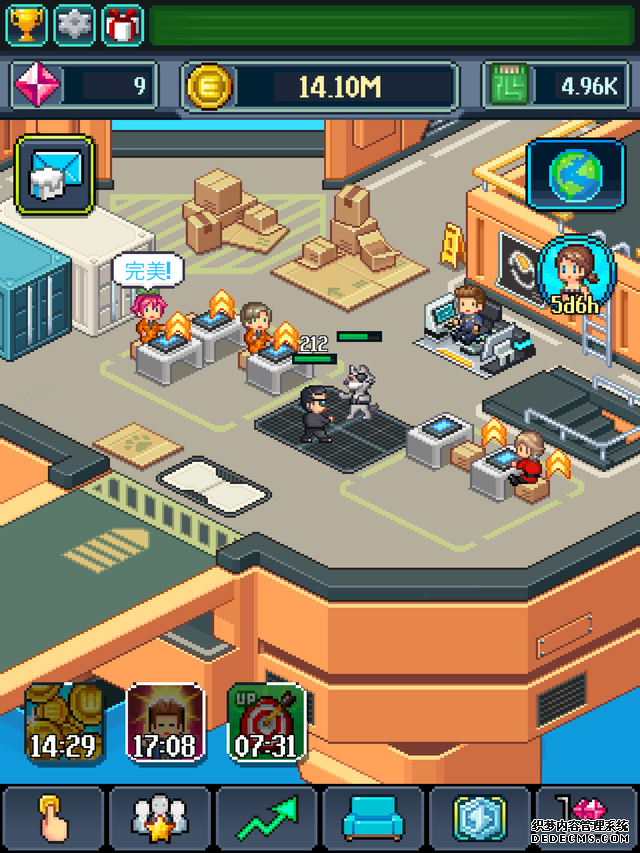This screenshot has height=853, width=640.
Task: Open the trophy achievements icon
Action: [x=26, y=24]
